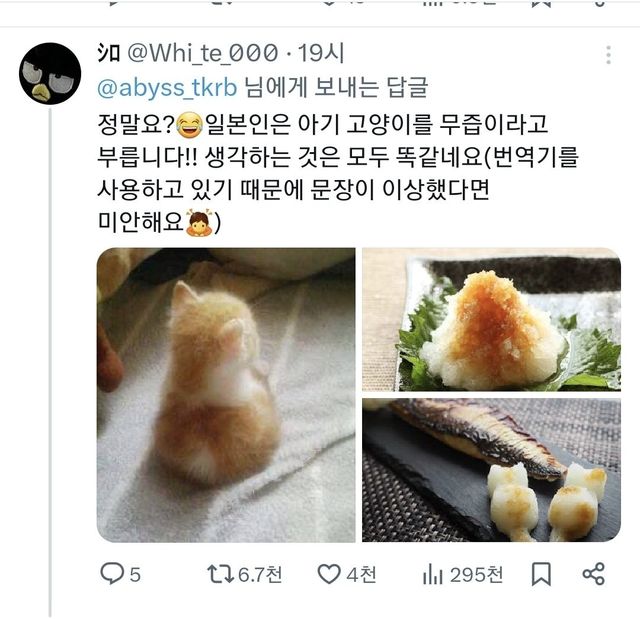Bookmark this tweet

click(x=541, y=574)
